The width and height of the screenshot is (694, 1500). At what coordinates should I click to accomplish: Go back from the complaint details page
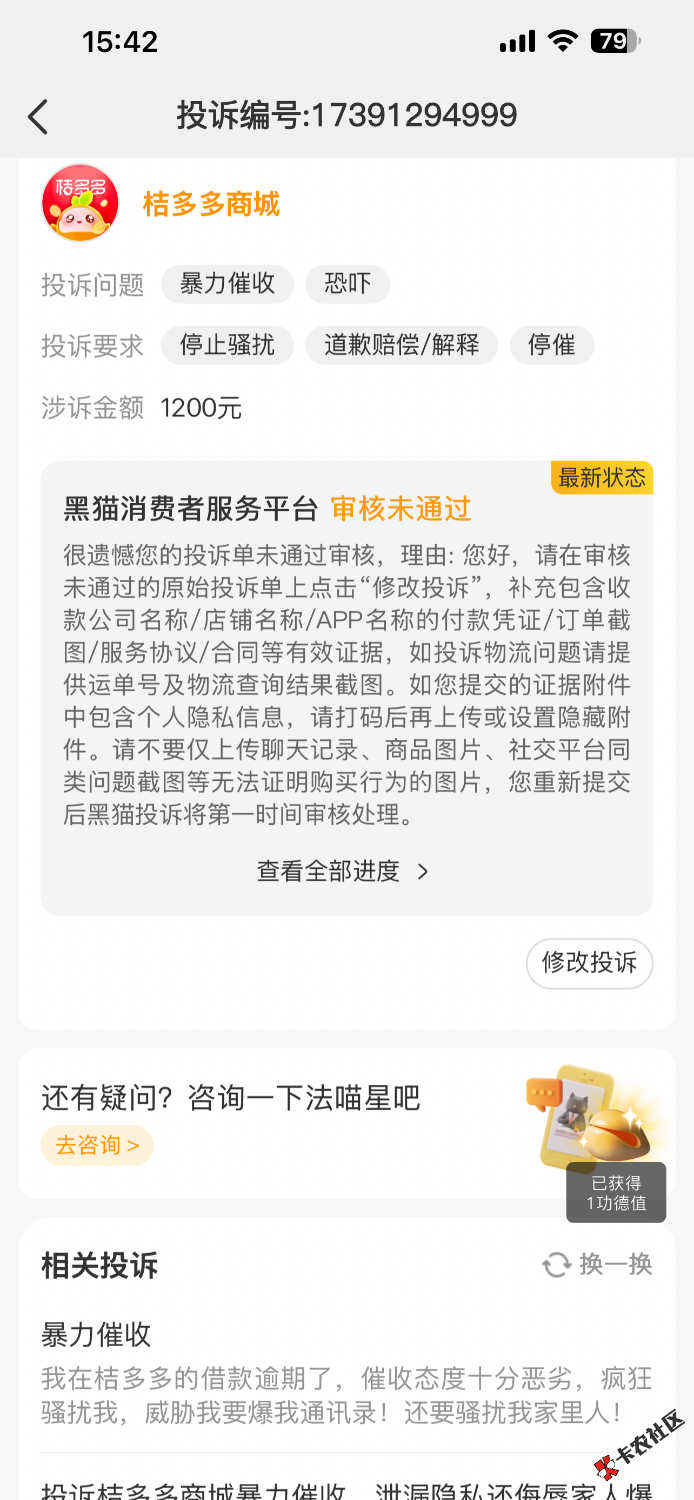click(38, 117)
